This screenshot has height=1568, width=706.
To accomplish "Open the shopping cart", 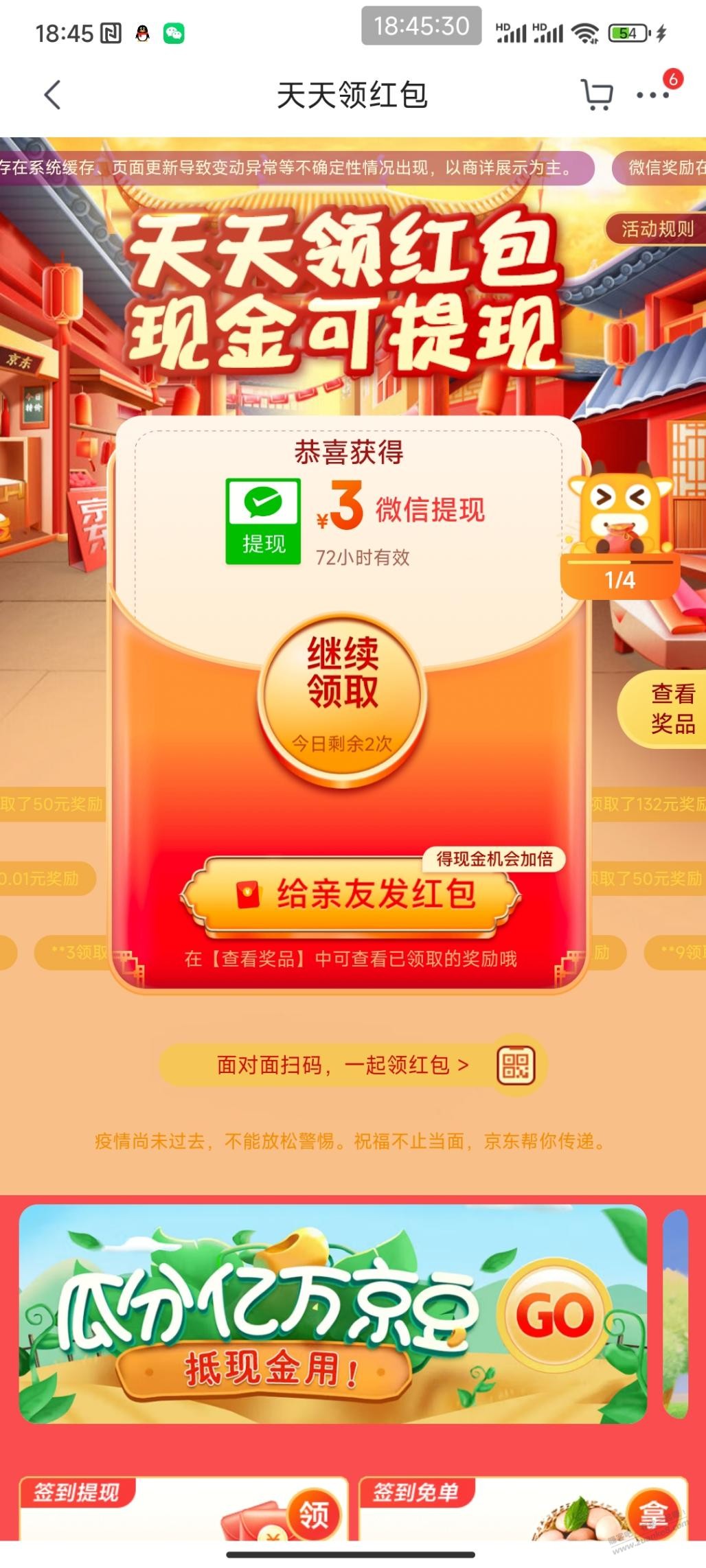I will [596, 95].
